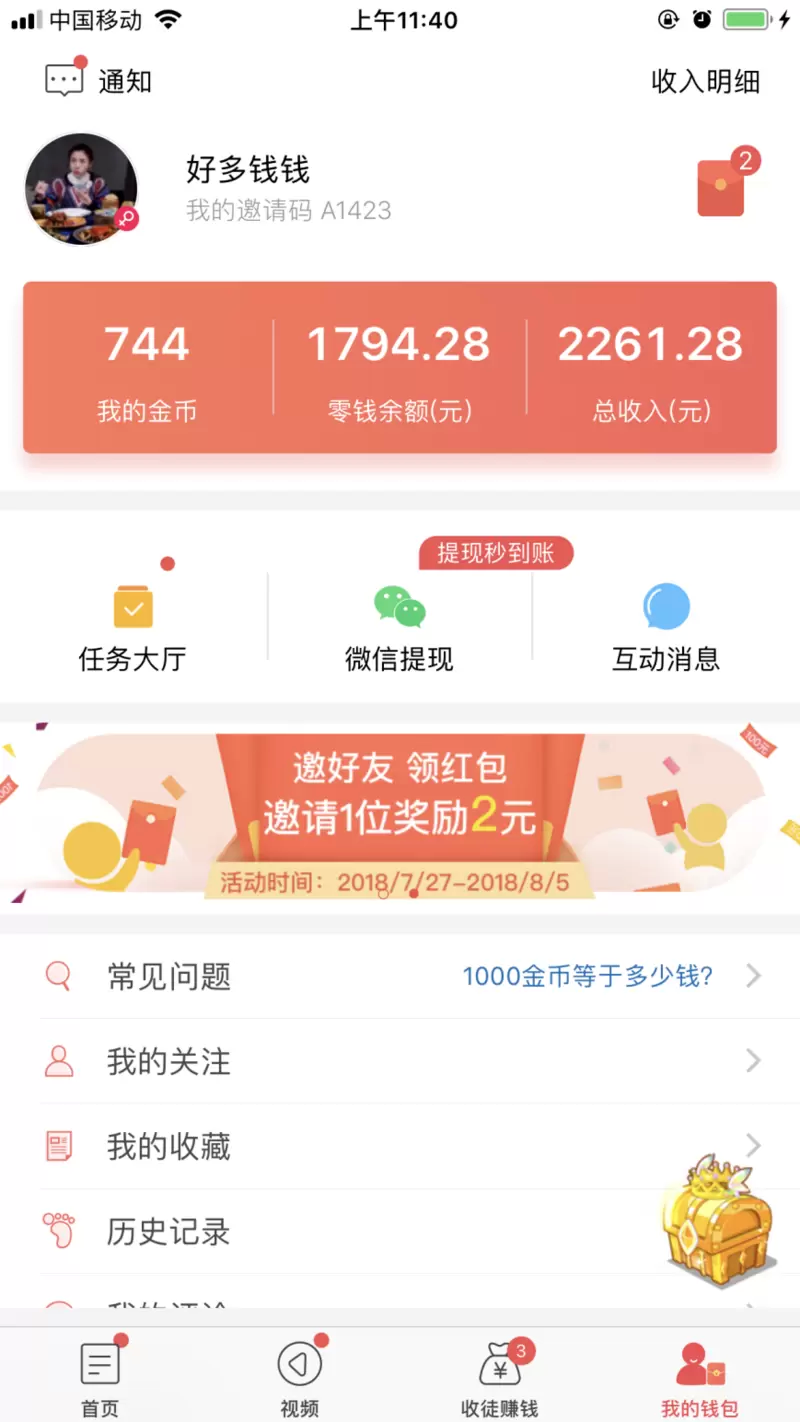Open 常见问题 FAQ row

tap(400, 976)
